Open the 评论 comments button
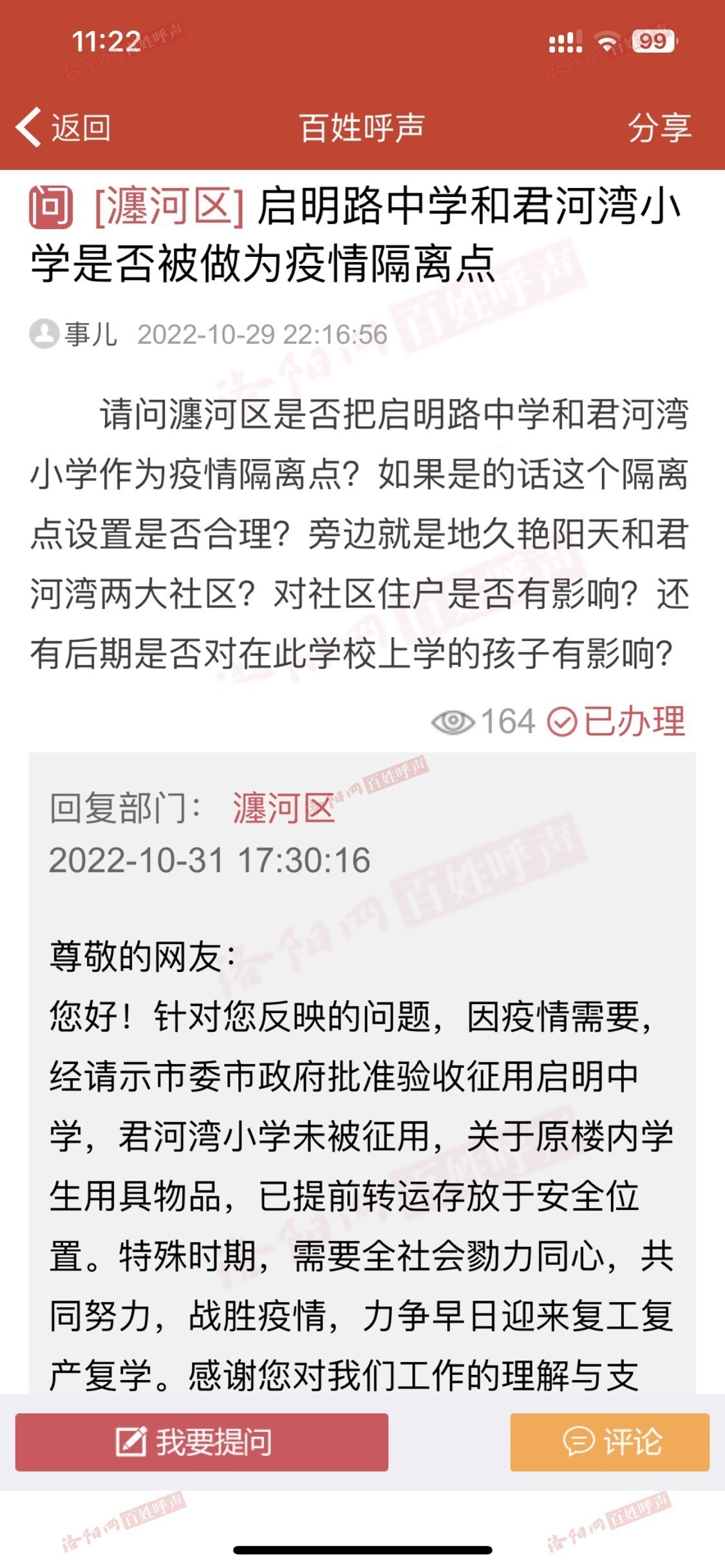The height and width of the screenshot is (1568, 725). [x=610, y=1442]
